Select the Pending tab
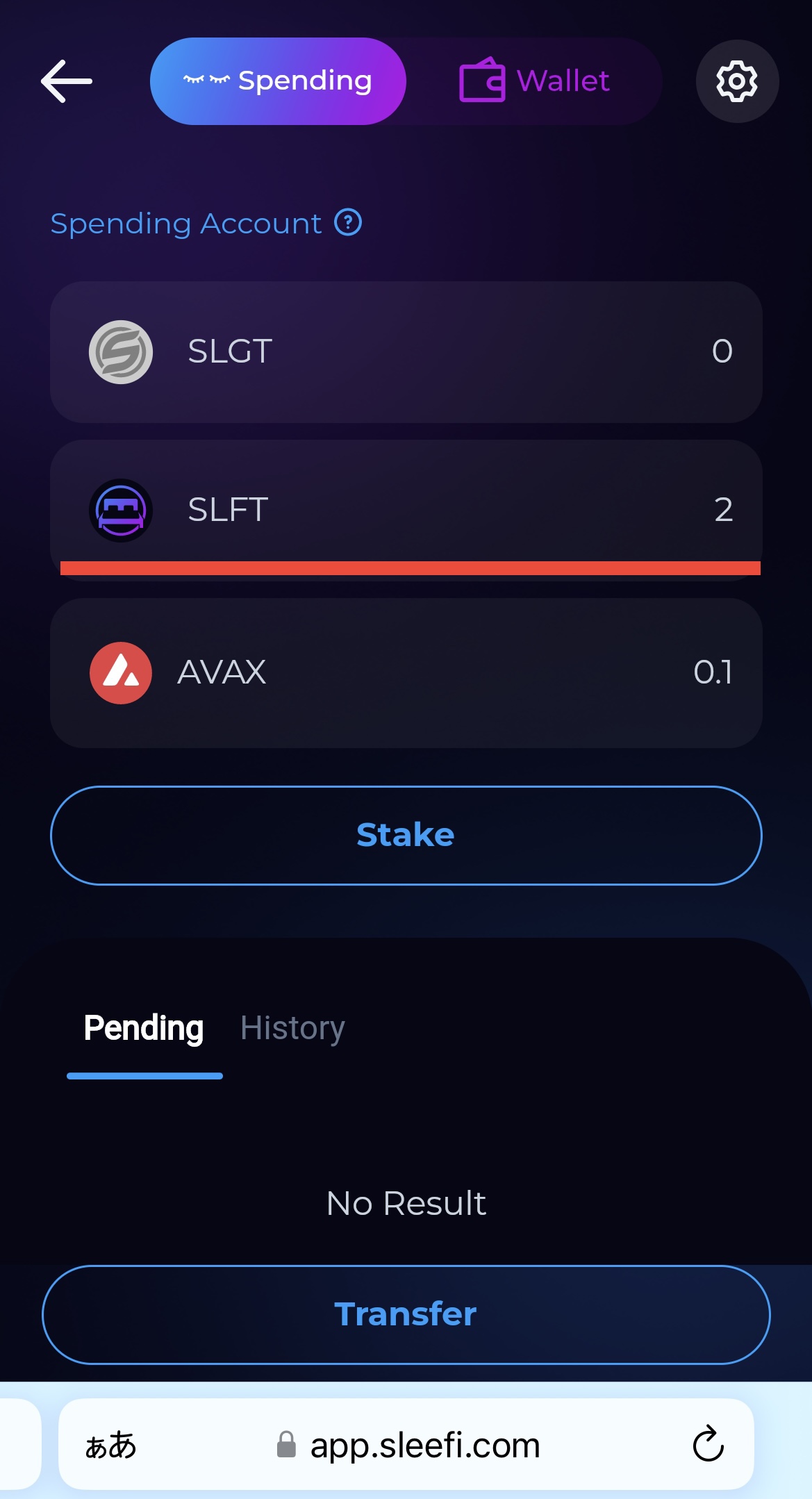 pos(144,1028)
